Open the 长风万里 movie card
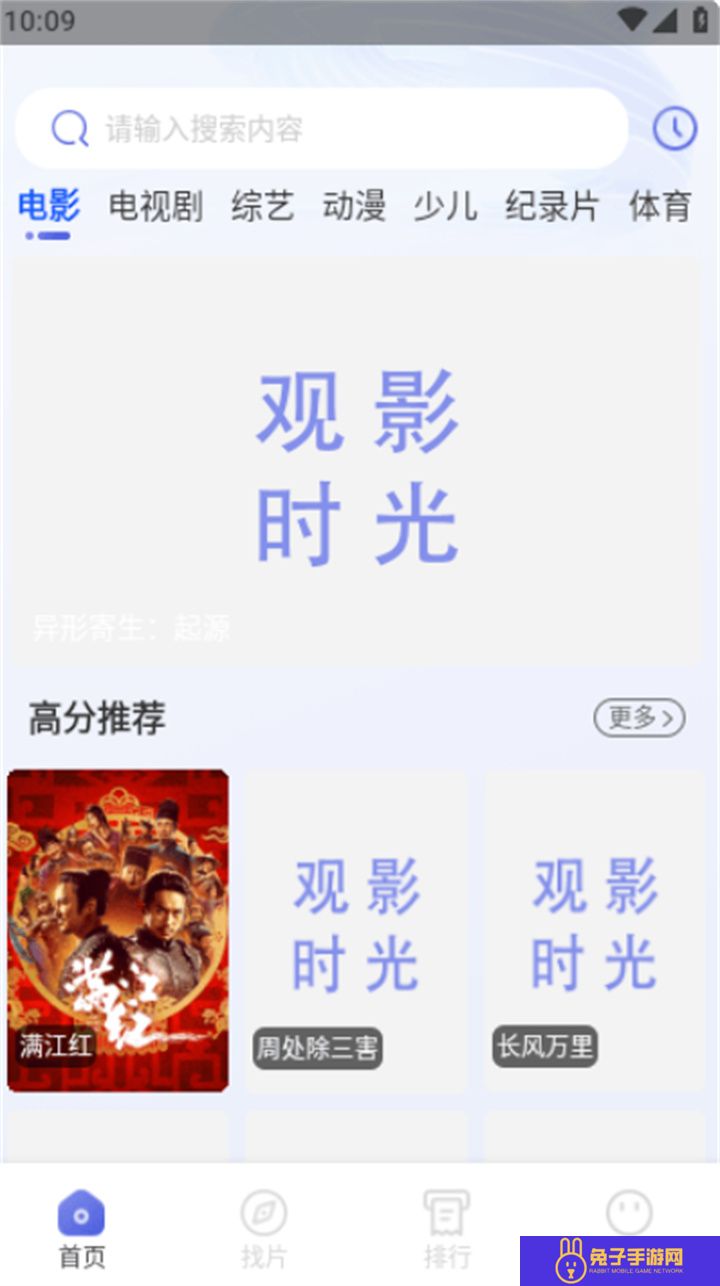 tap(595, 930)
